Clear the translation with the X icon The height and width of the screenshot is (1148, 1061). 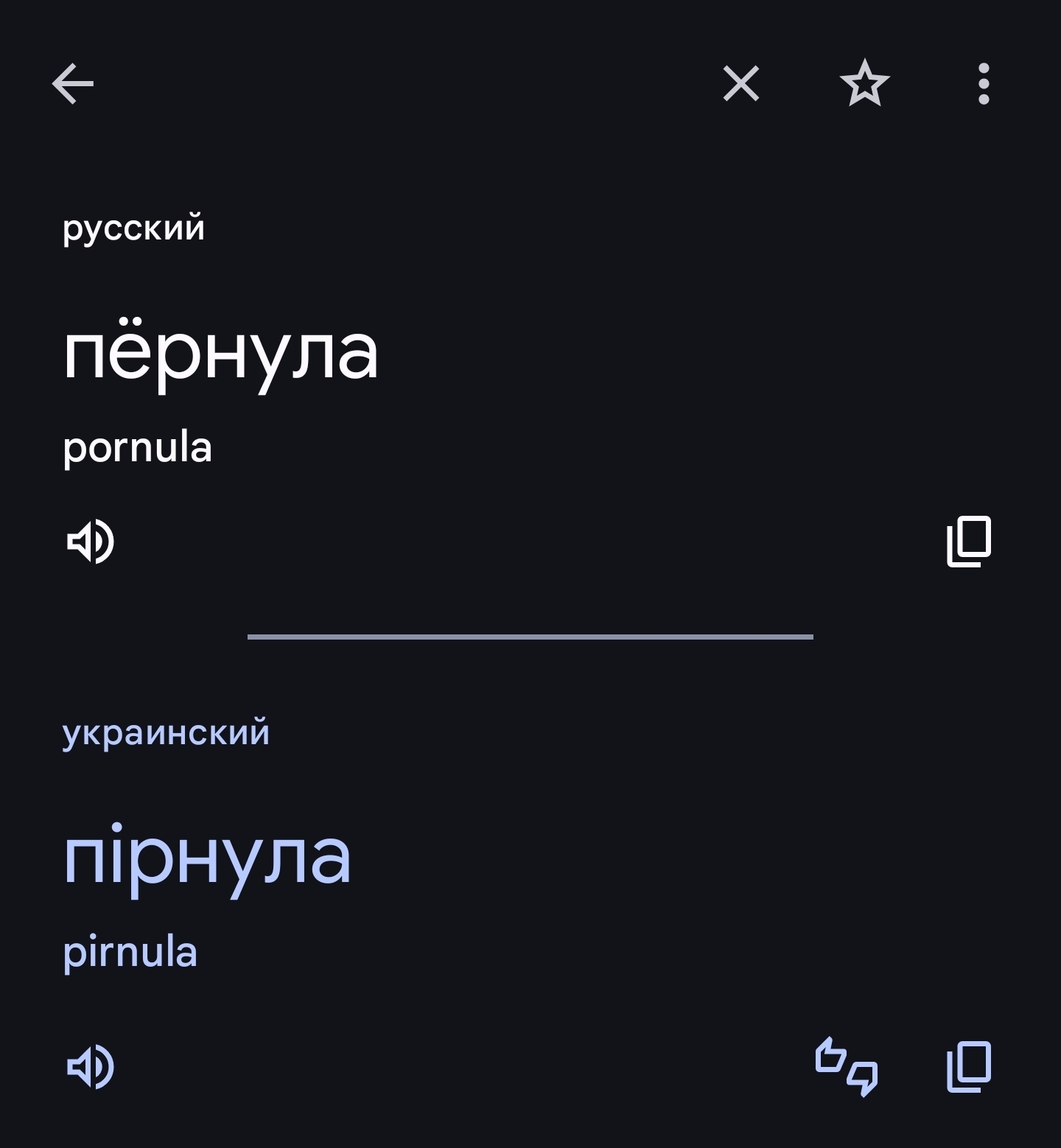coord(740,83)
